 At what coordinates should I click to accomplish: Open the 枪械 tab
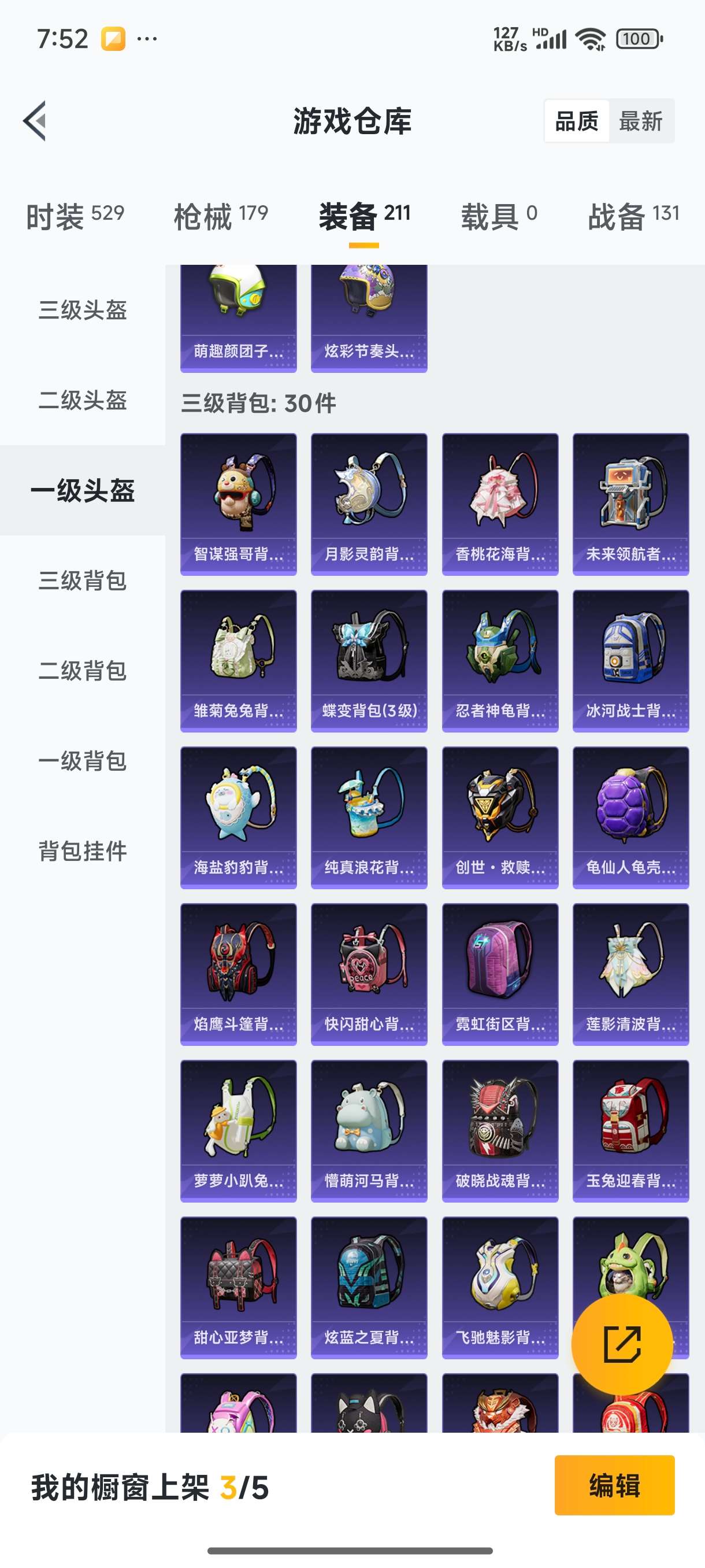click(221, 216)
